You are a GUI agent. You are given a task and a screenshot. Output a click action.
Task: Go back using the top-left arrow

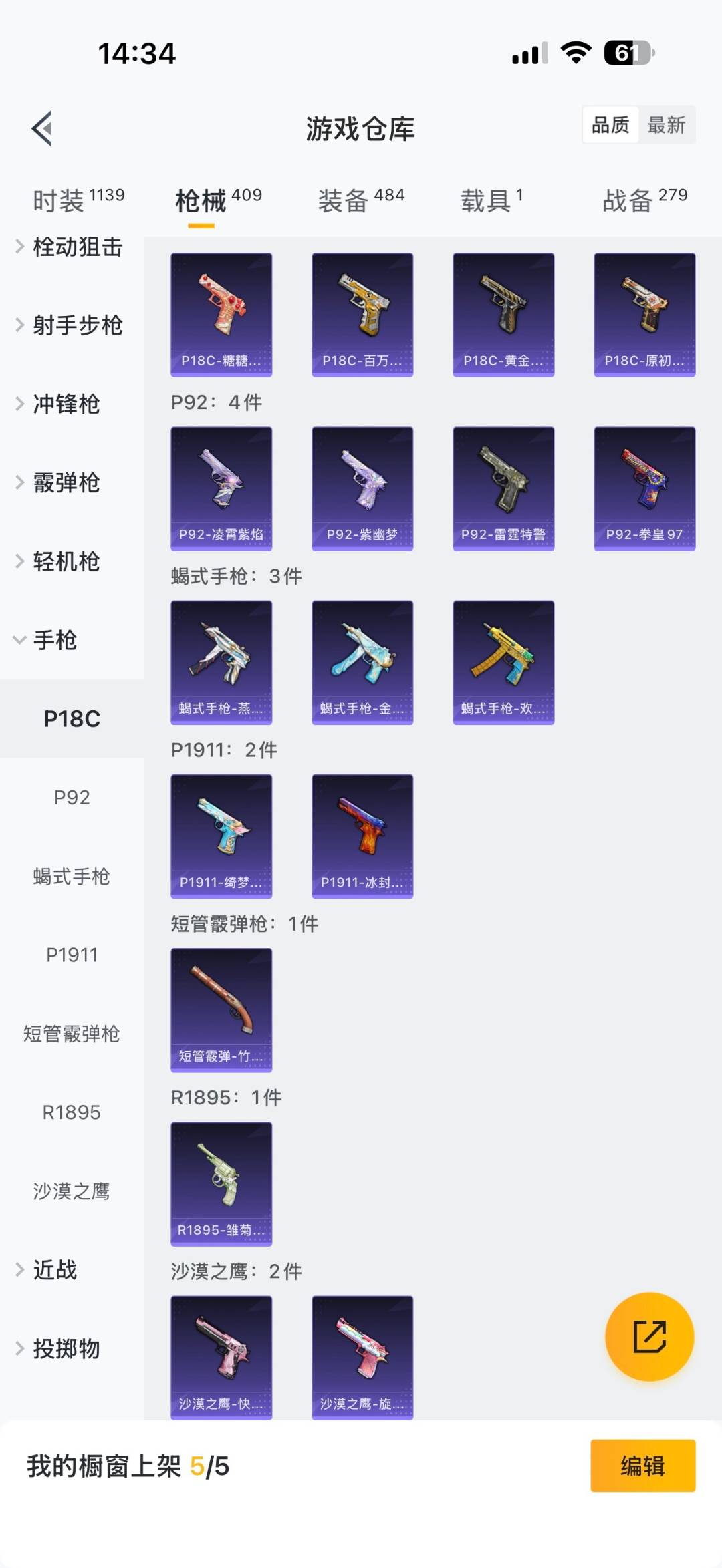41,128
